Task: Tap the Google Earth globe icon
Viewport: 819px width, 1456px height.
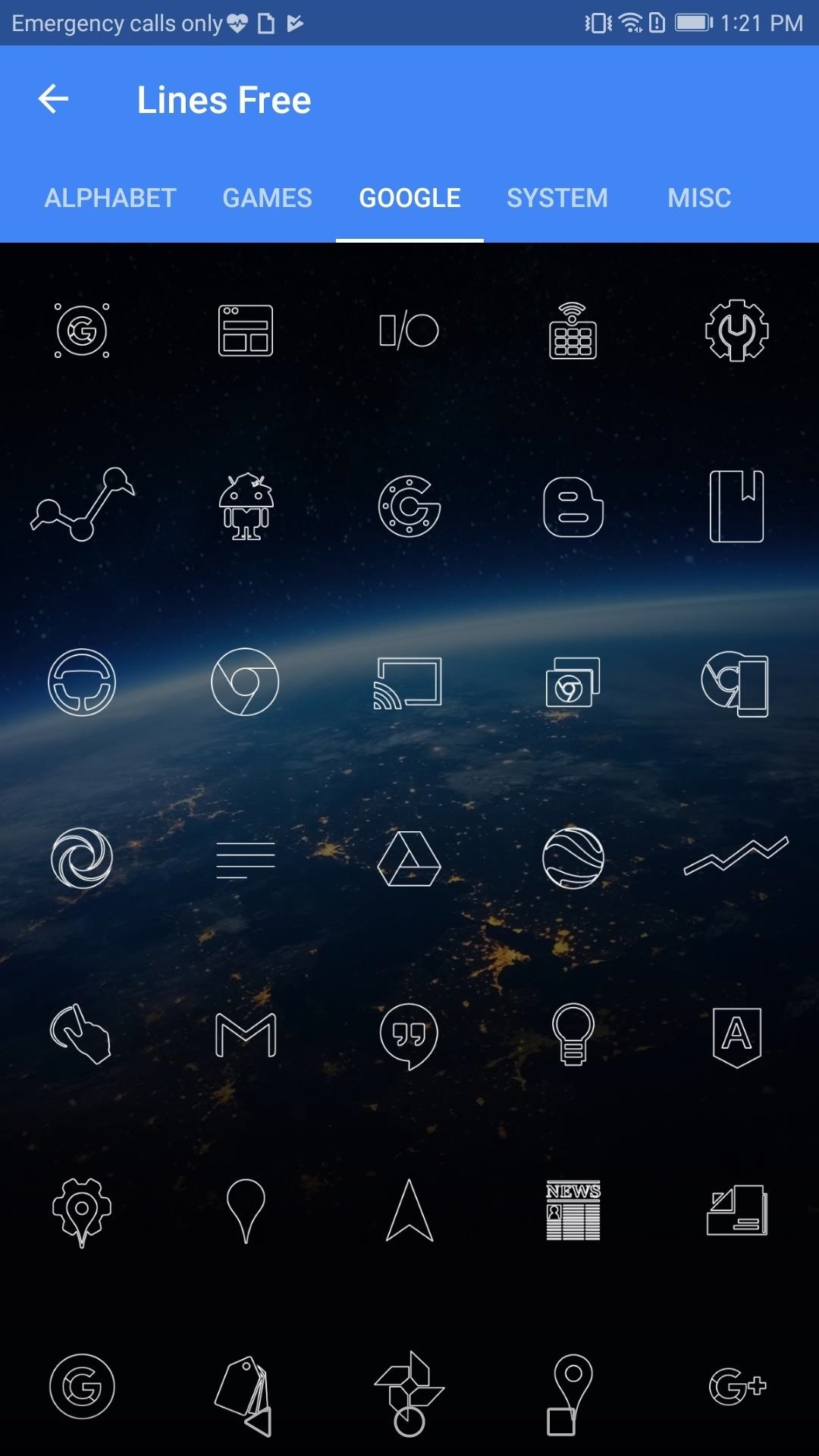Action: tap(573, 858)
